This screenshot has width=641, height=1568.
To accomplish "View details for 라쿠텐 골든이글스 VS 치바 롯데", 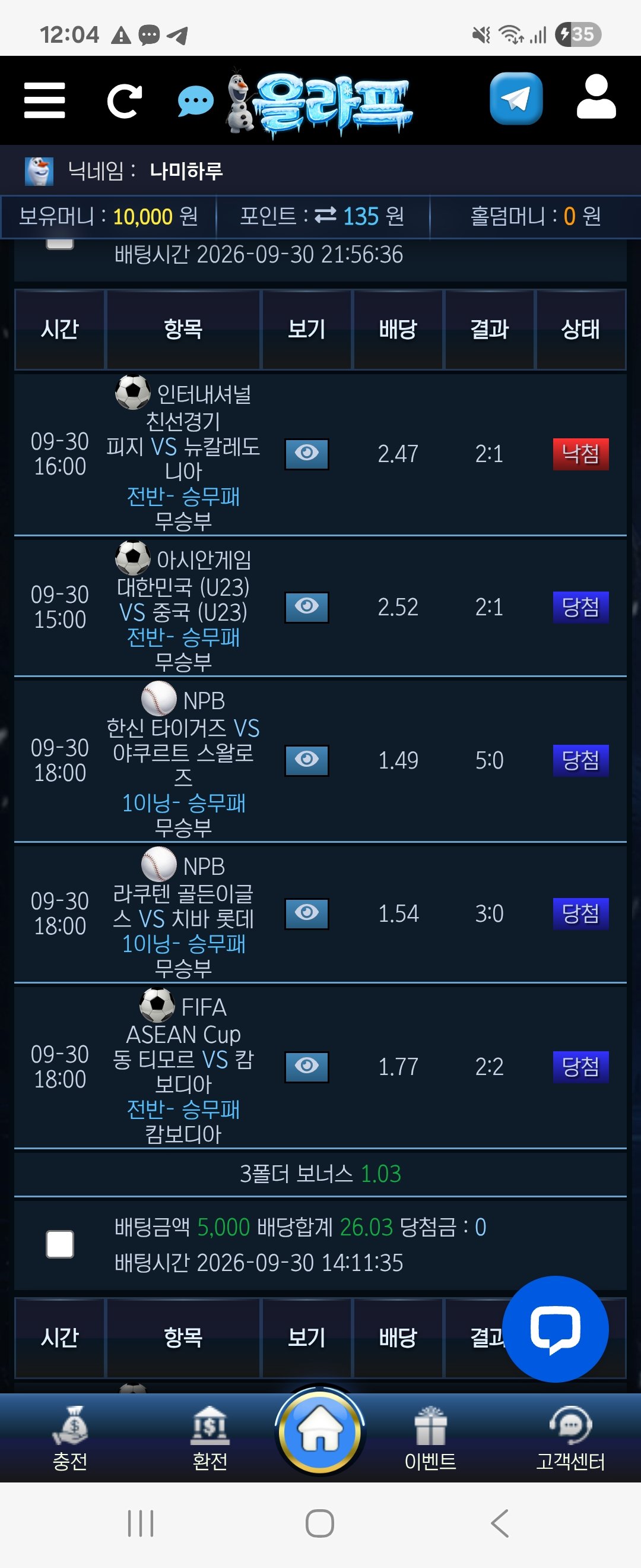I will (x=306, y=913).
